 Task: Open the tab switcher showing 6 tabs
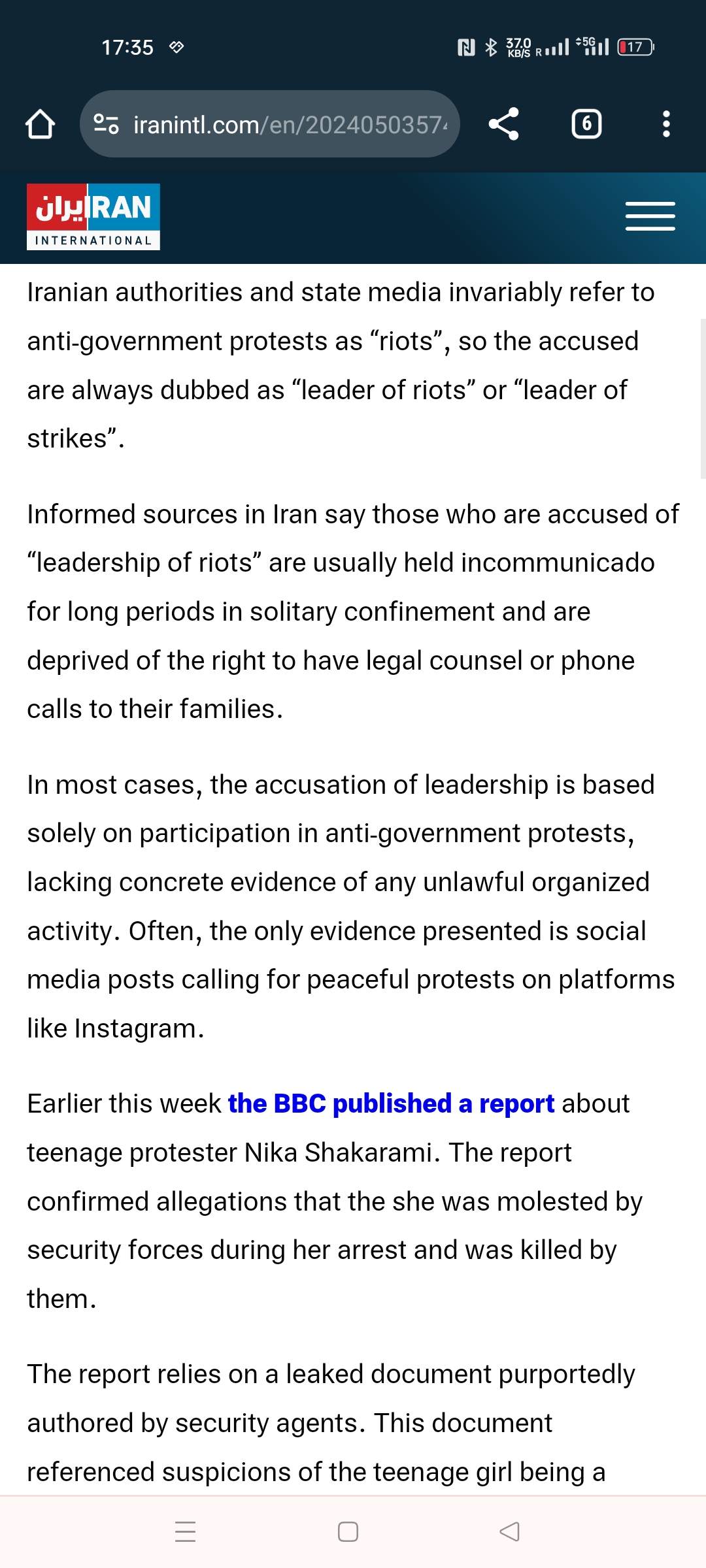586,124
